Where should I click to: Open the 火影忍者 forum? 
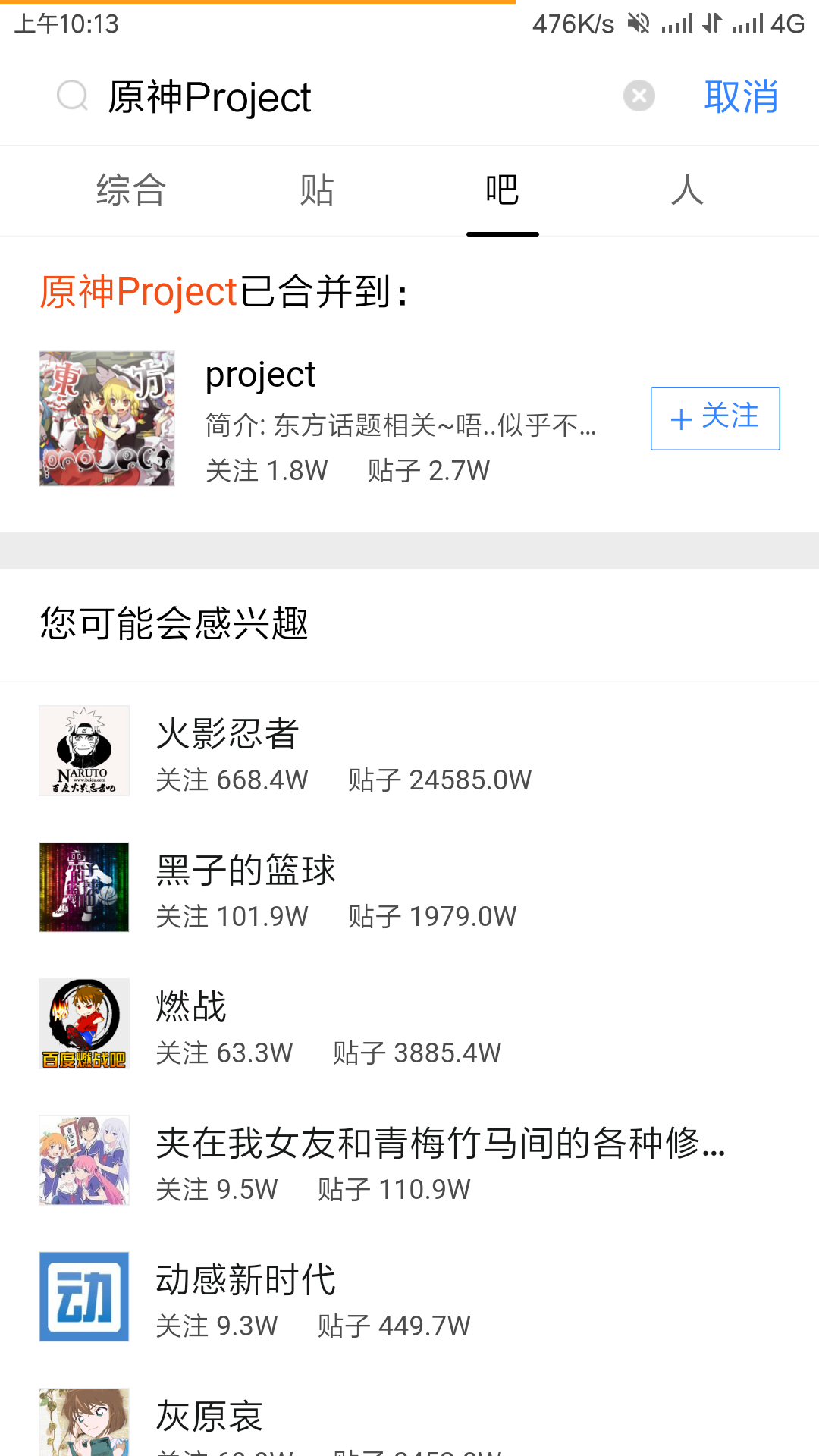[409, 751]
